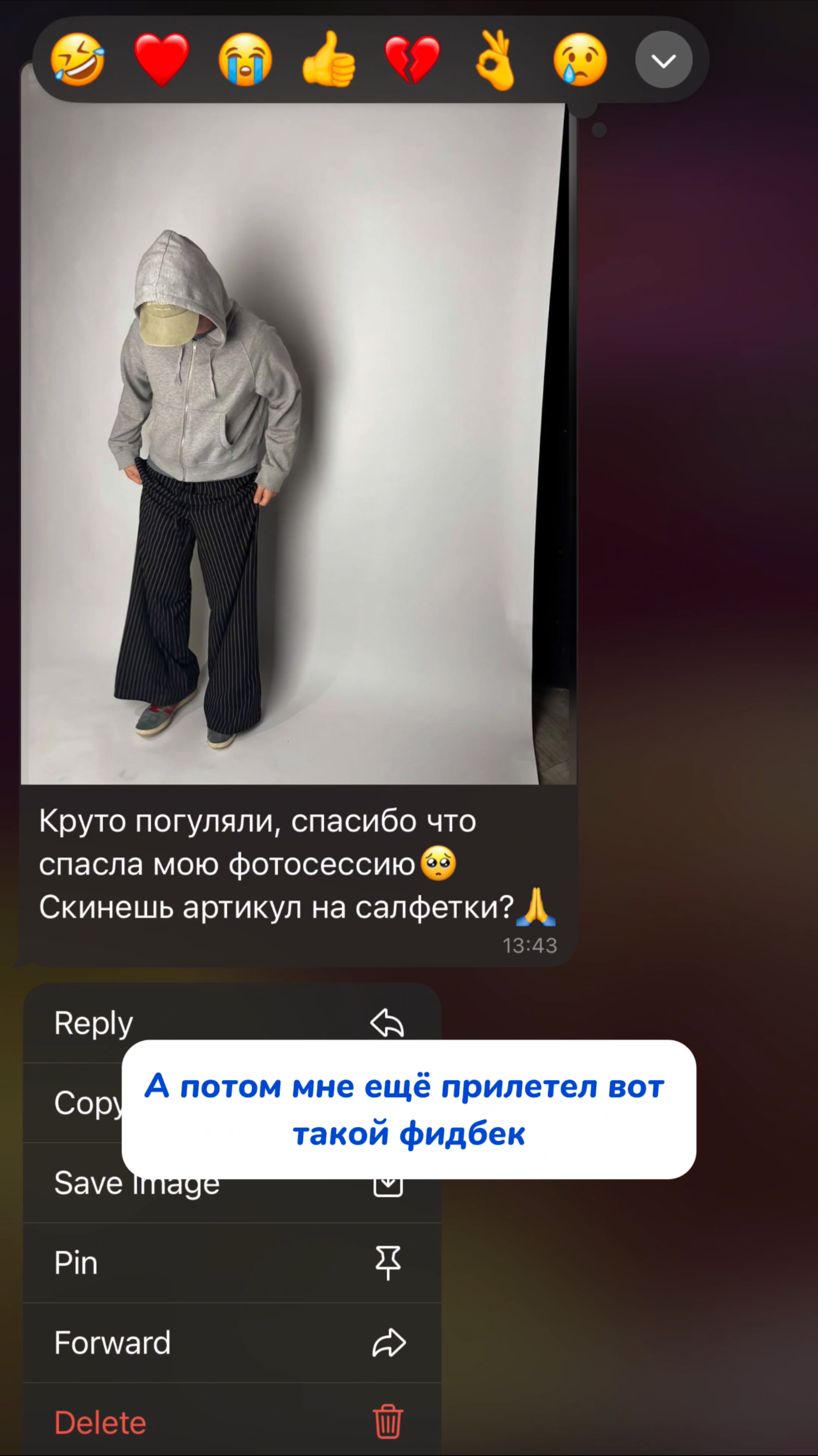
Task: React with the rolling laughing emoji
Action: click(78, 59)
